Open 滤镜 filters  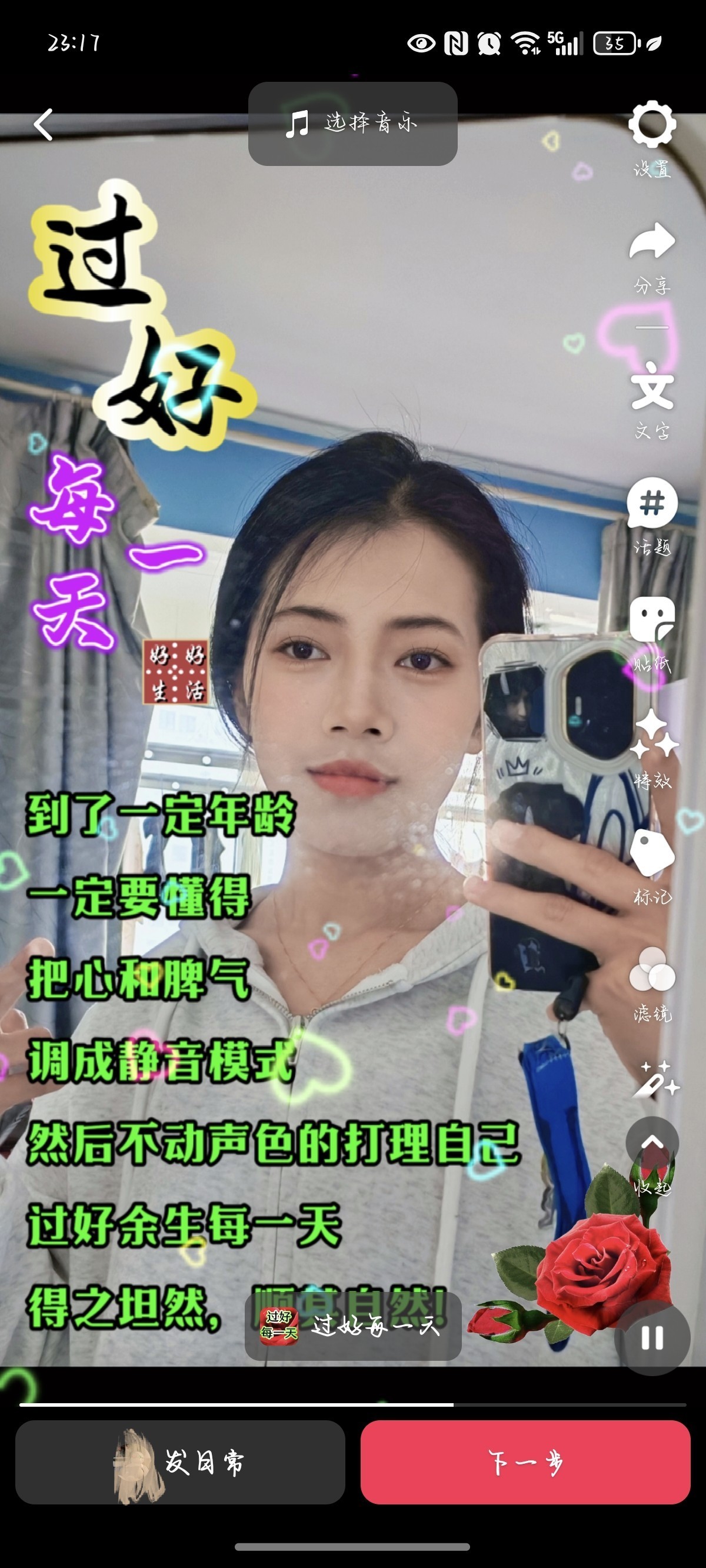pyautogui.click(x=652, y=969)
